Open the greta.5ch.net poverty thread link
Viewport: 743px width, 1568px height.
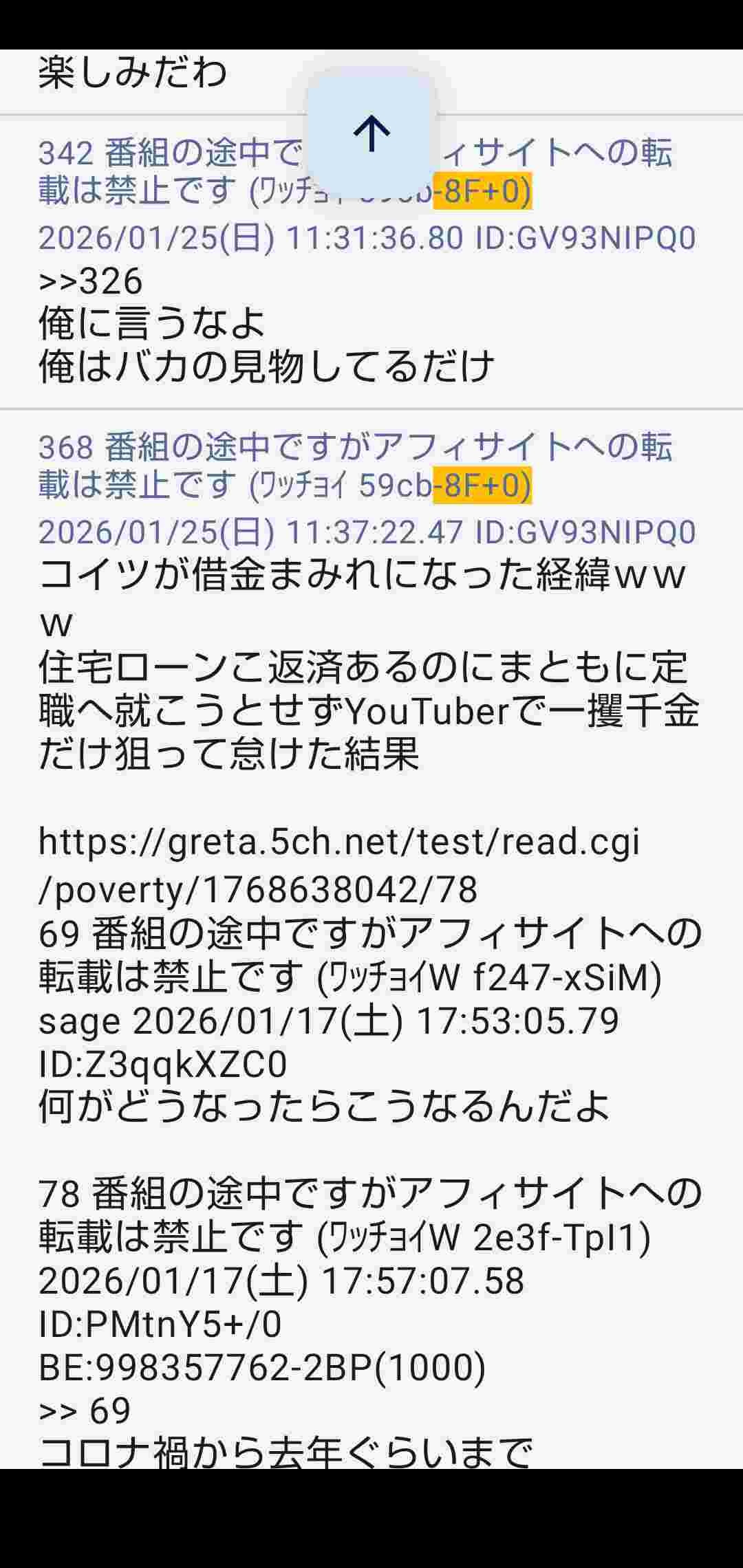[338, 864]
